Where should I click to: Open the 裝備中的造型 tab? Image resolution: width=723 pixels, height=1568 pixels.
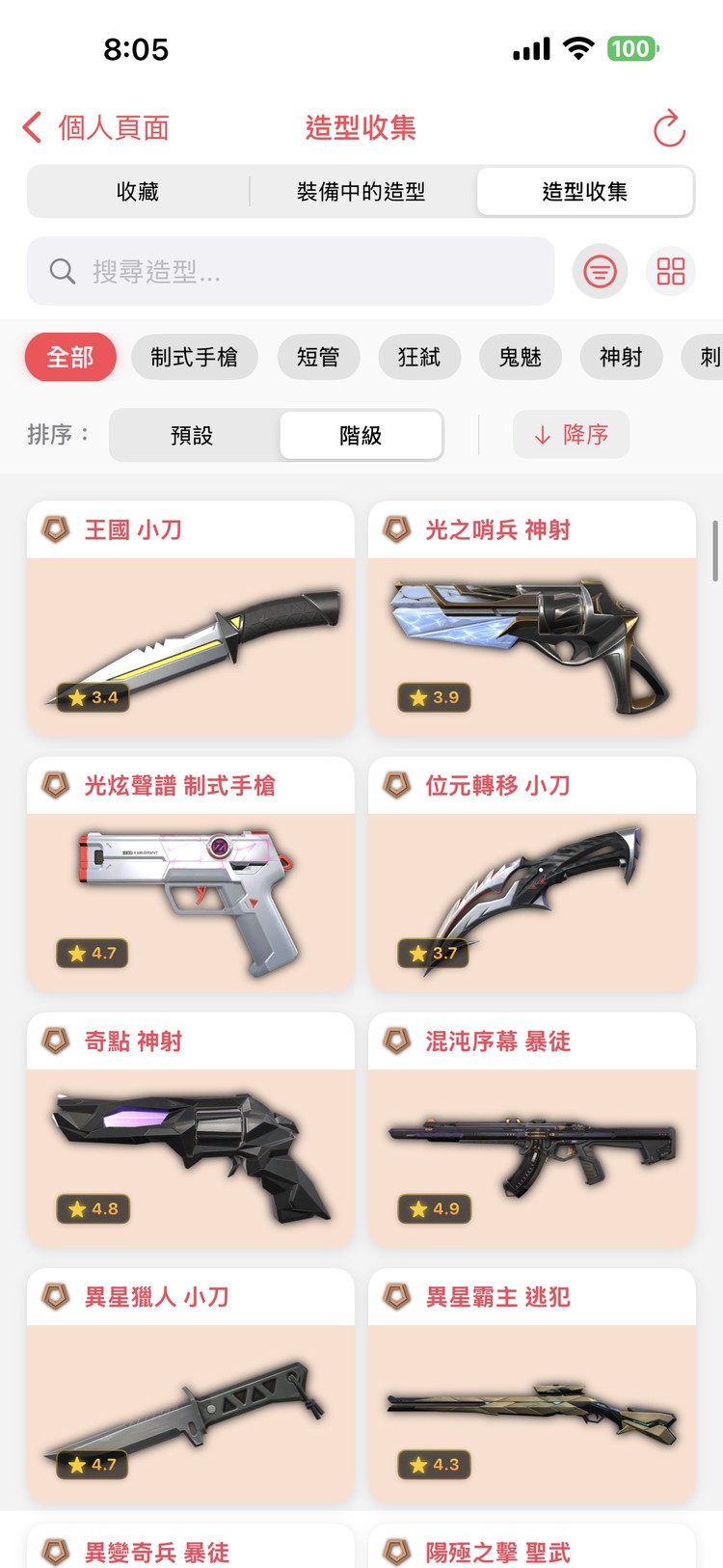tap(362, 191)
